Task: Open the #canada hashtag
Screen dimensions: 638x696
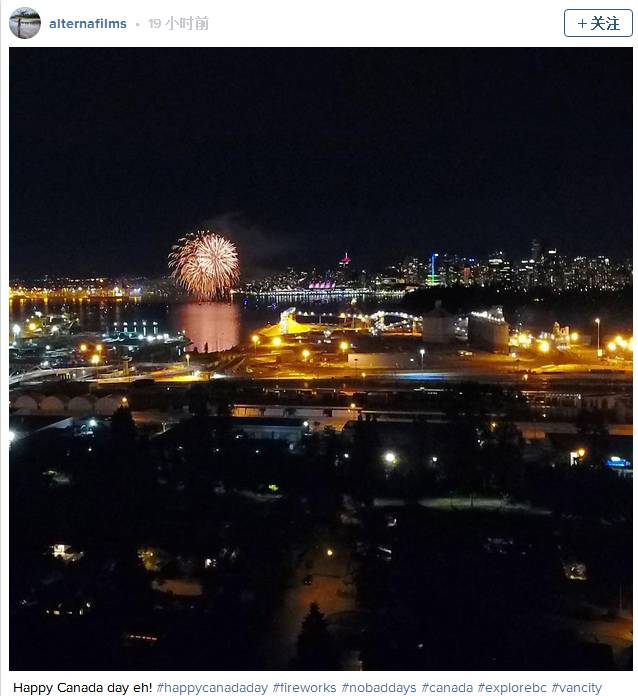Action: (447, 688)
